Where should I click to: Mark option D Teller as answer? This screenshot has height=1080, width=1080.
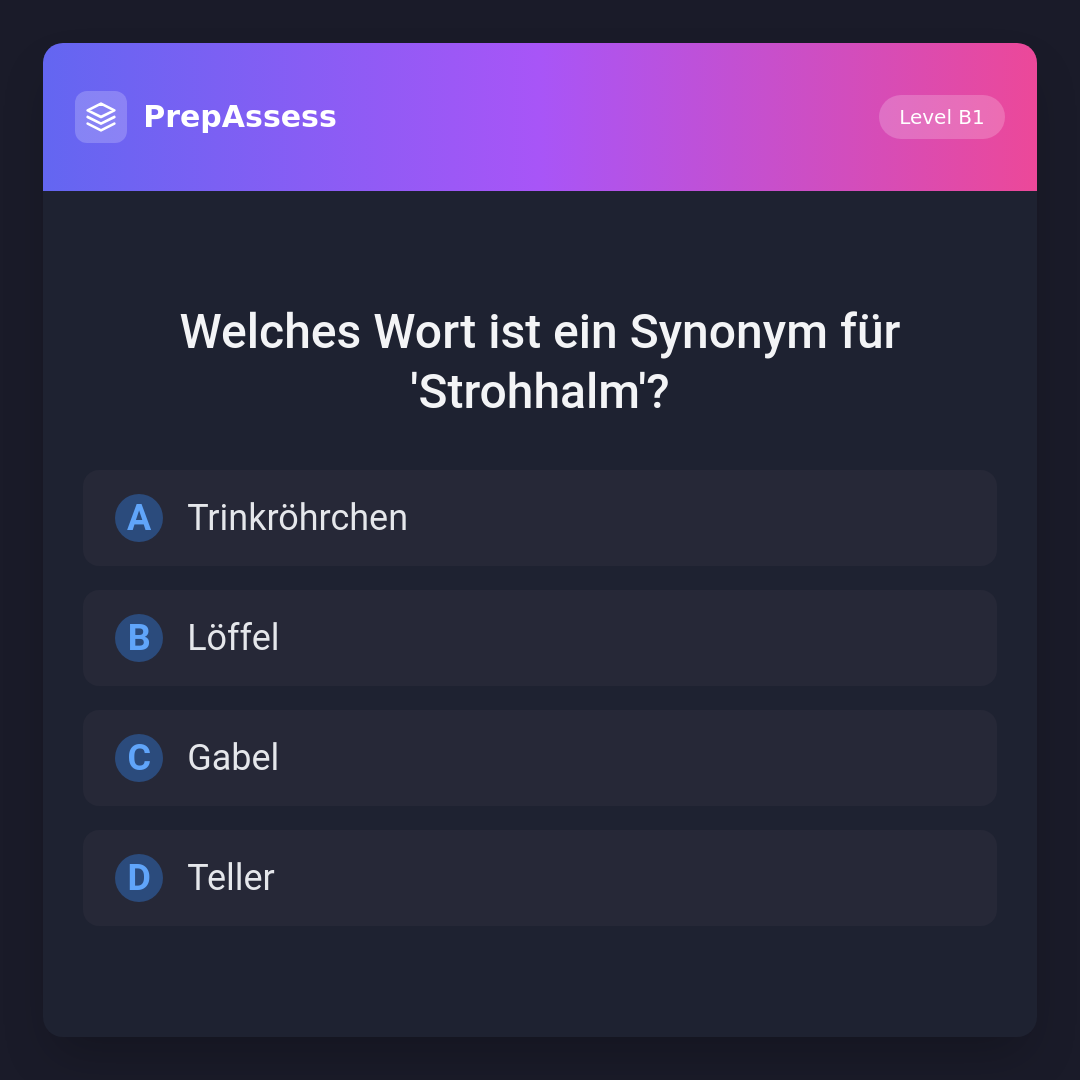tap(540, 878)
